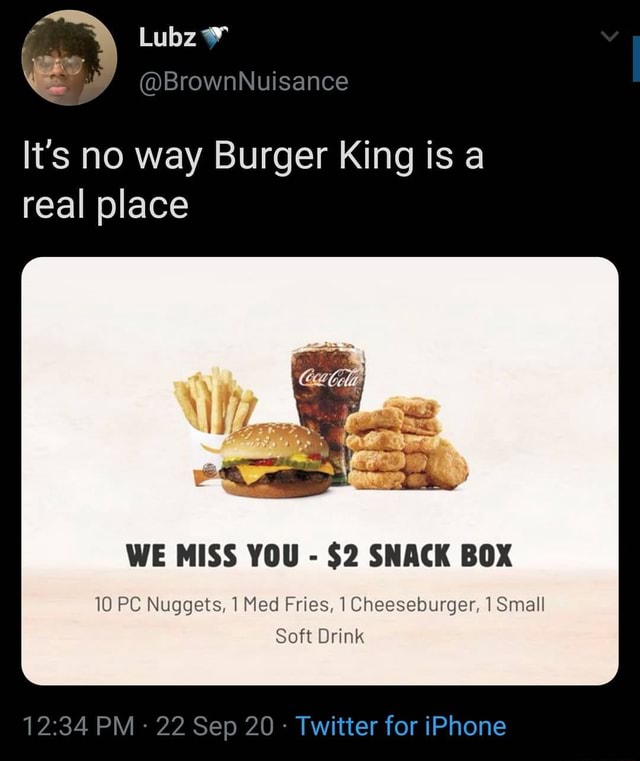
Task: Tap the Twitter for iPhone source link
Action: pos(401,726)
